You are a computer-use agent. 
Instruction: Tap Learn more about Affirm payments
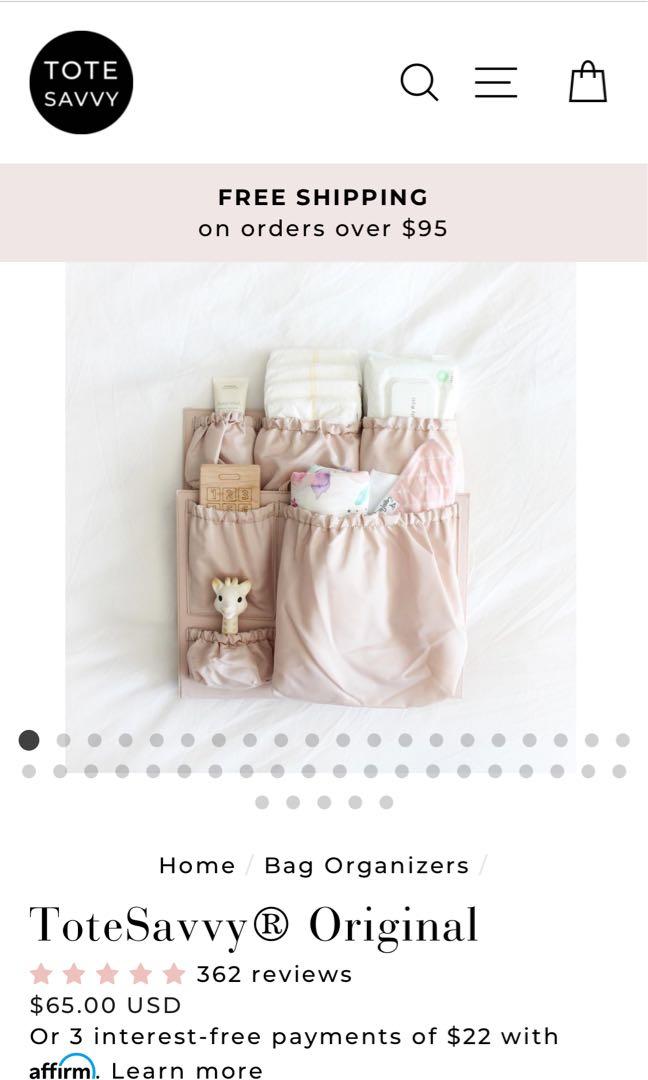(187, 1071)
